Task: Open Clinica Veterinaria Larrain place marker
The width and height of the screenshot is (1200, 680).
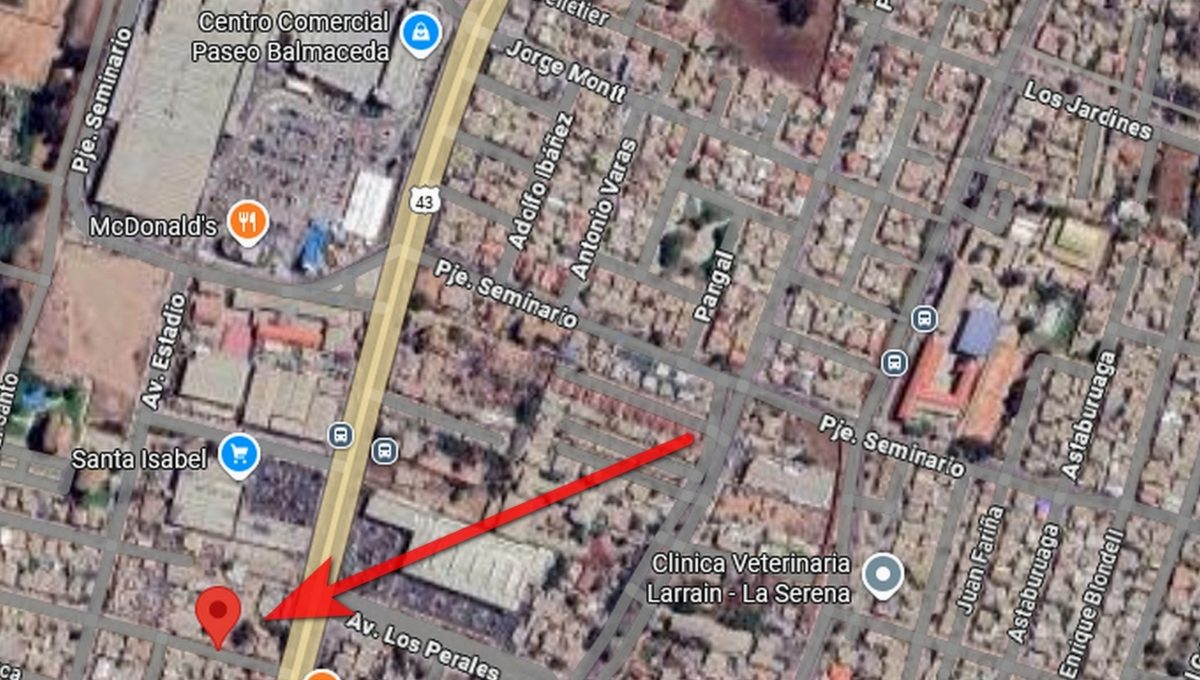Action: pyautogui.click(x=883, y=575)
